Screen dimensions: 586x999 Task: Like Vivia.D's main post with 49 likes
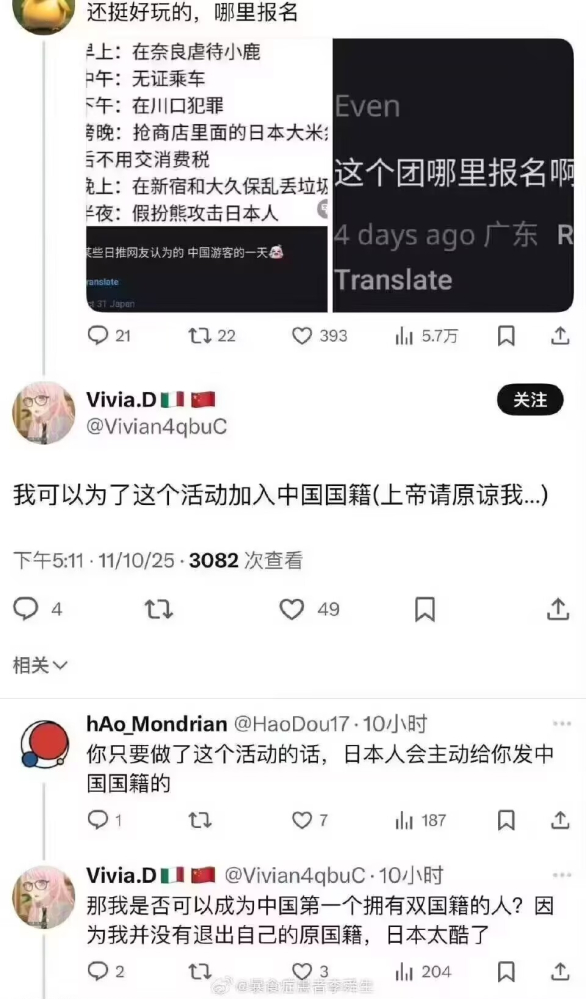click(x=310, y=609)
